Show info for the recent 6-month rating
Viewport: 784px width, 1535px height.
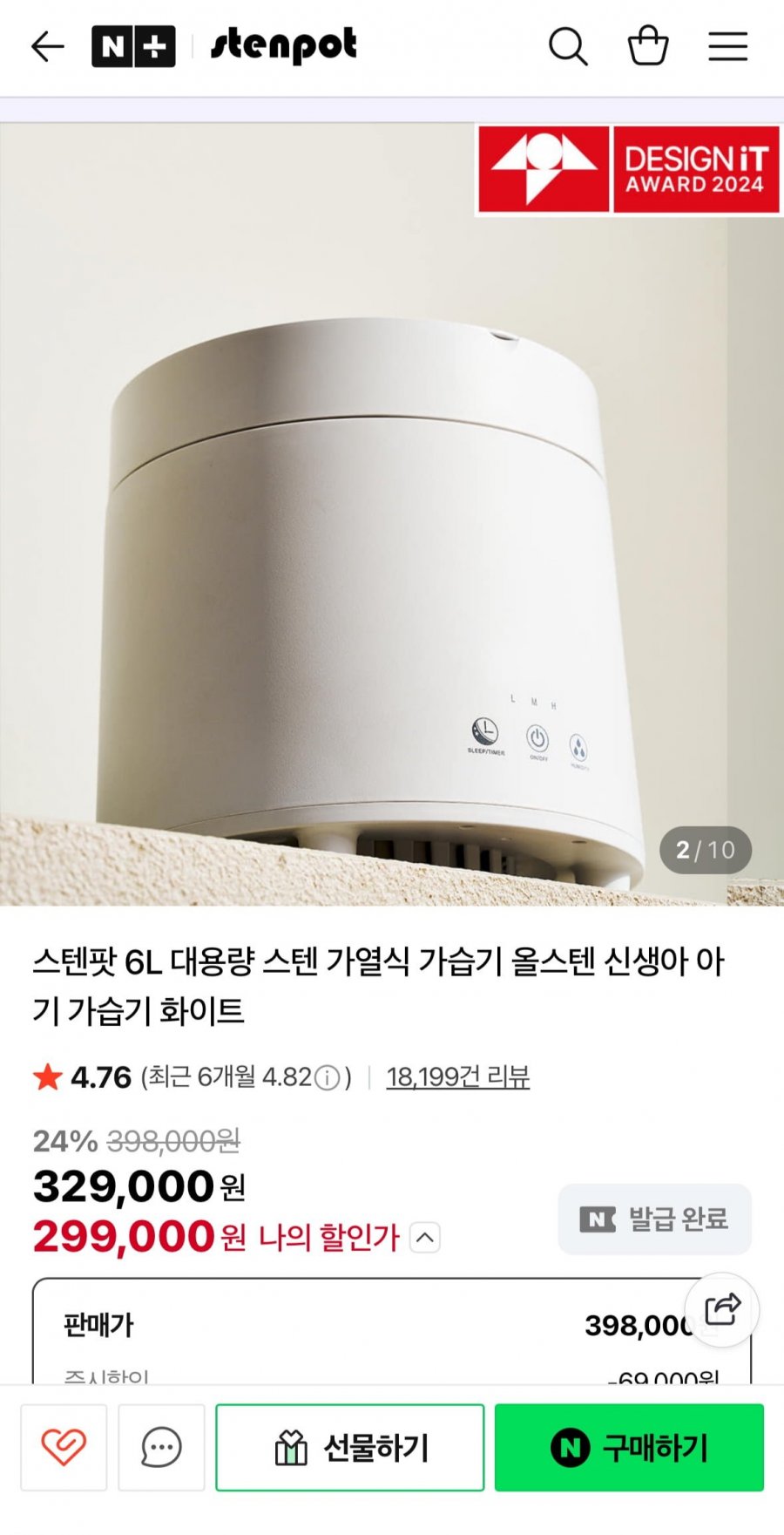(x=327, y=1078)
